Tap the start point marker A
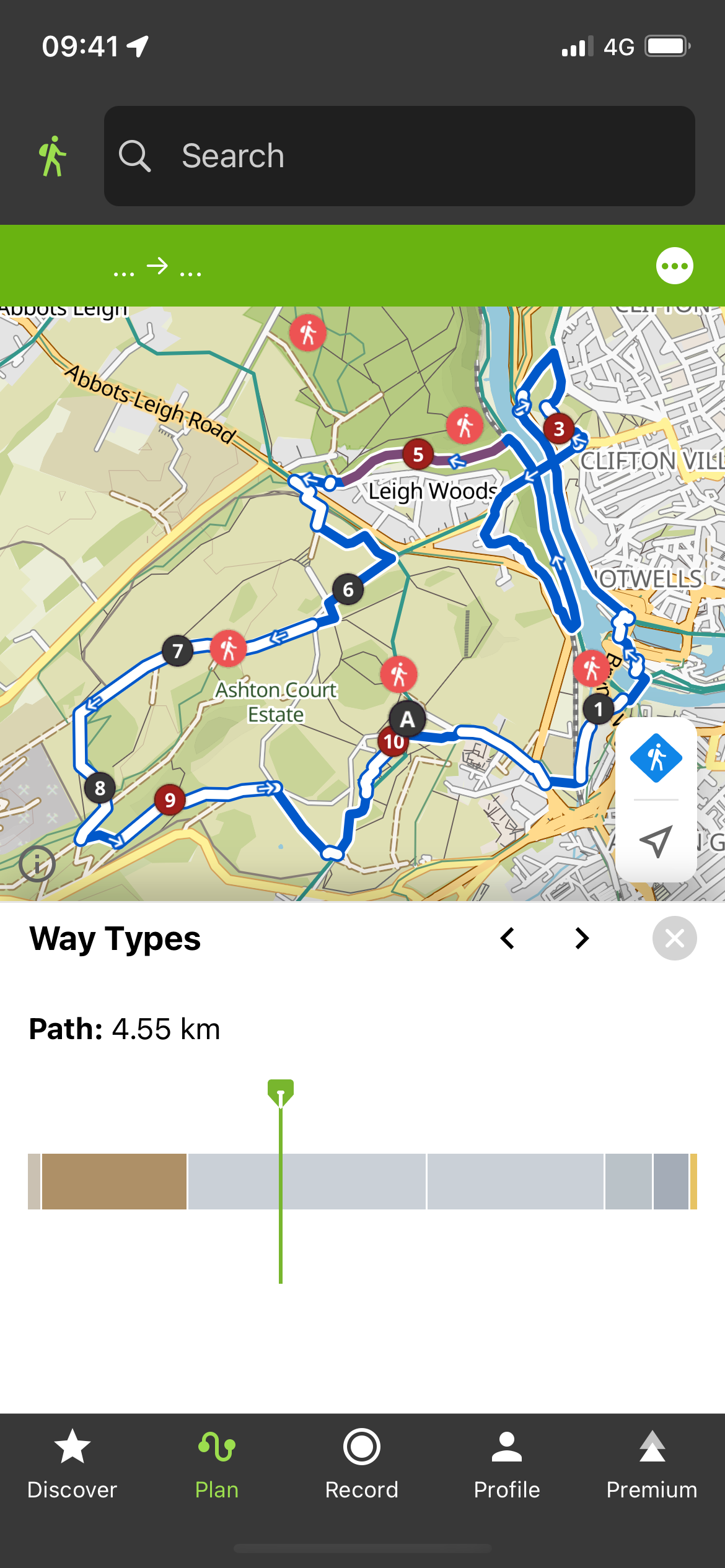Screen dimensions: 725x1568 pos(407,718)
